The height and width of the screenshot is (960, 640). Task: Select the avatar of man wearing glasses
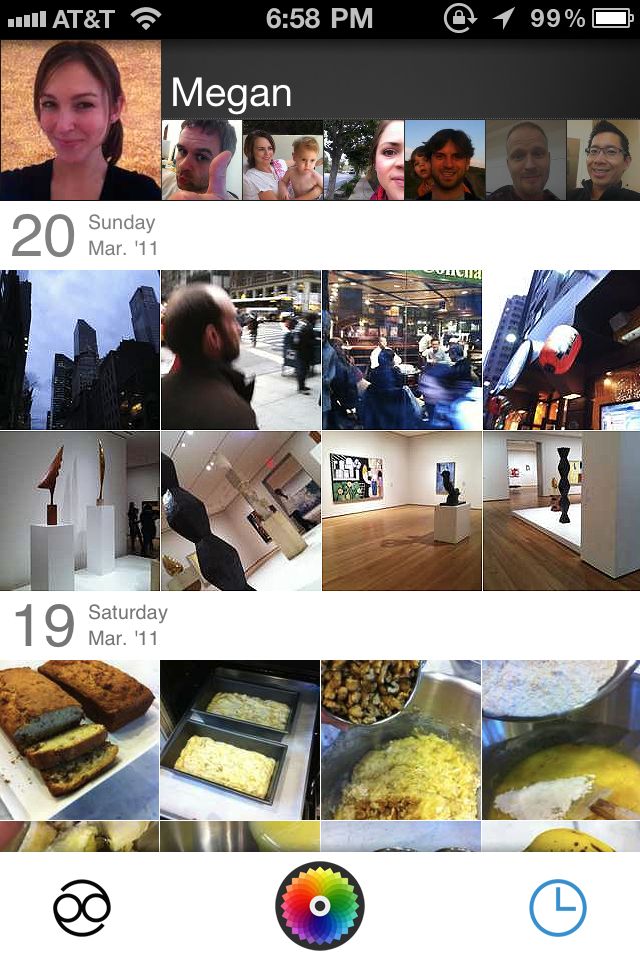(603, 160)
